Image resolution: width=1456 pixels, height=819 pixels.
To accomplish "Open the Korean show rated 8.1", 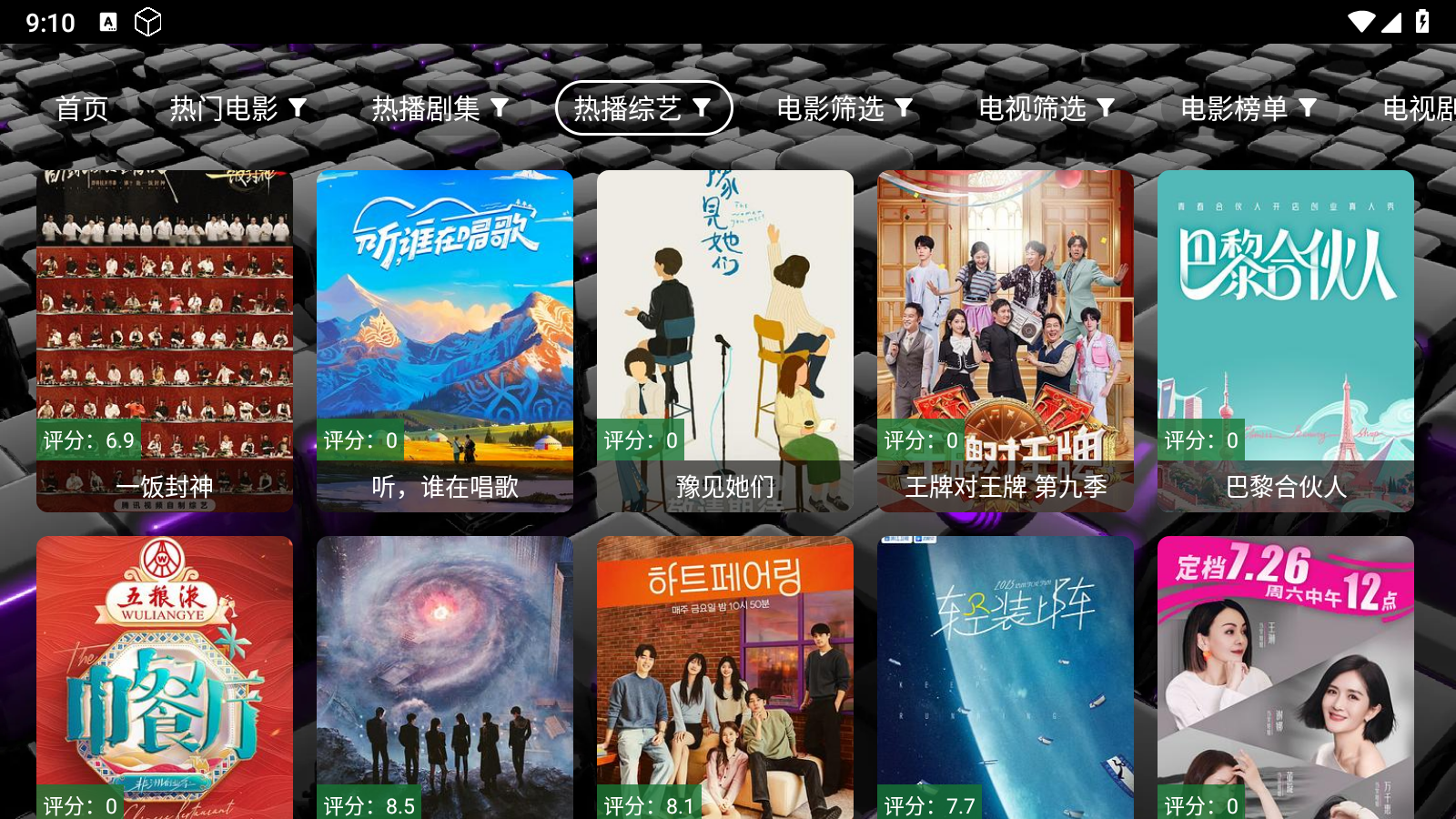I will pyautogui.click(x=725, y=678).
